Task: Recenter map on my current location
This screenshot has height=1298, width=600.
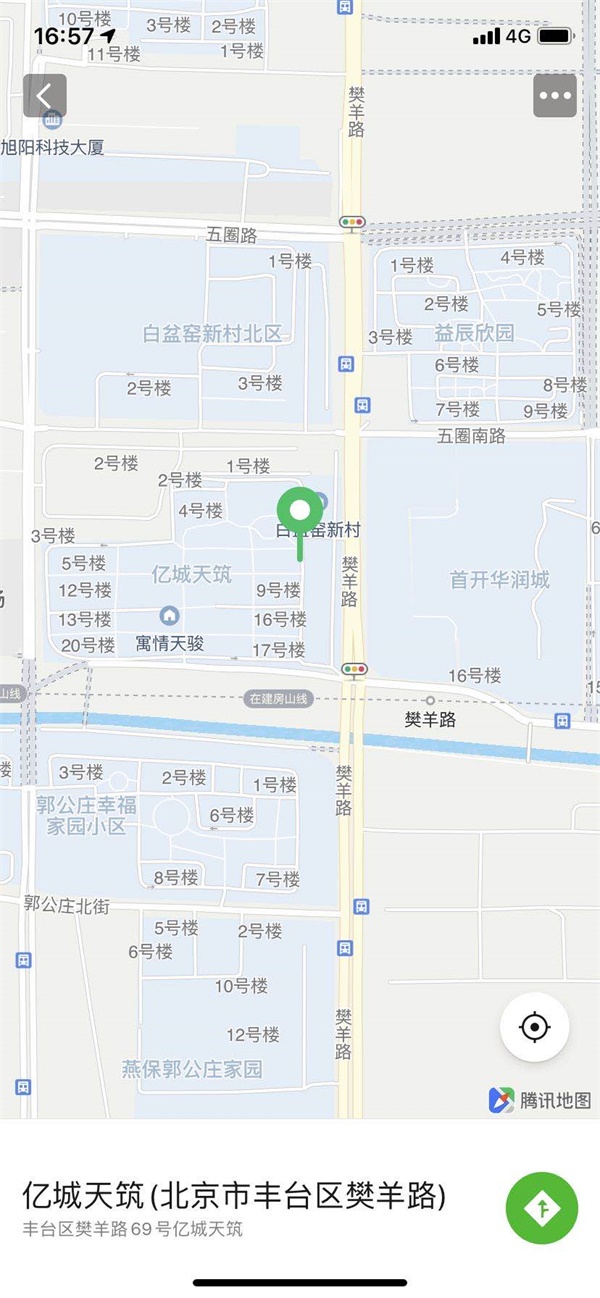Action: click(x=535, y=1027)
